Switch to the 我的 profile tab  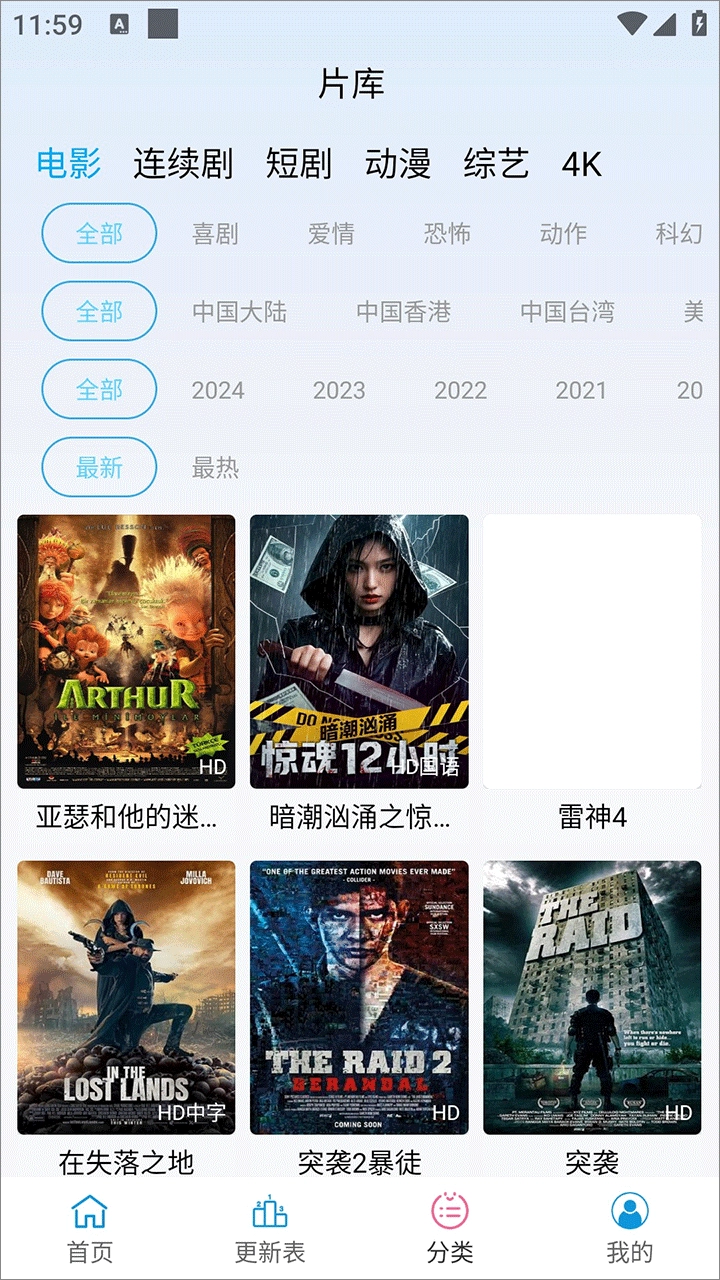point(629,1228)
